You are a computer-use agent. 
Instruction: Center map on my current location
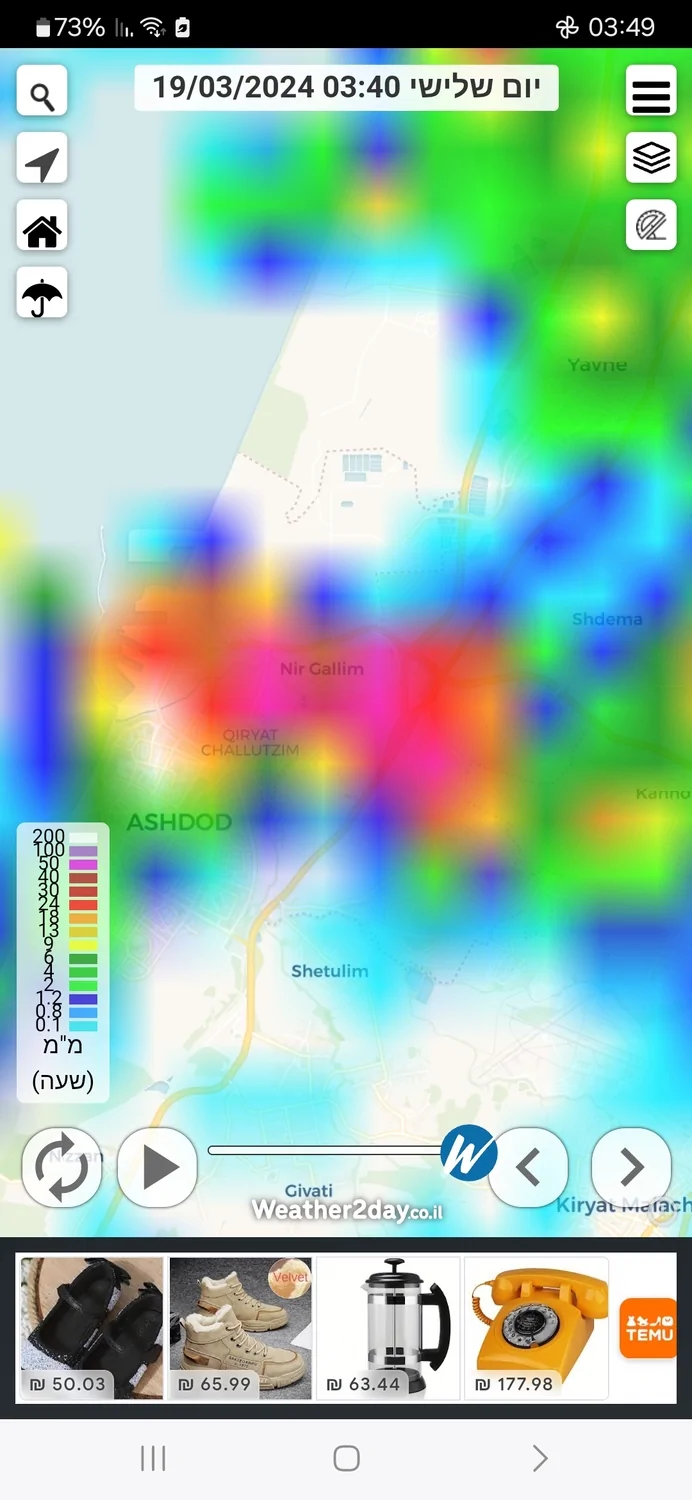point(42,160)
